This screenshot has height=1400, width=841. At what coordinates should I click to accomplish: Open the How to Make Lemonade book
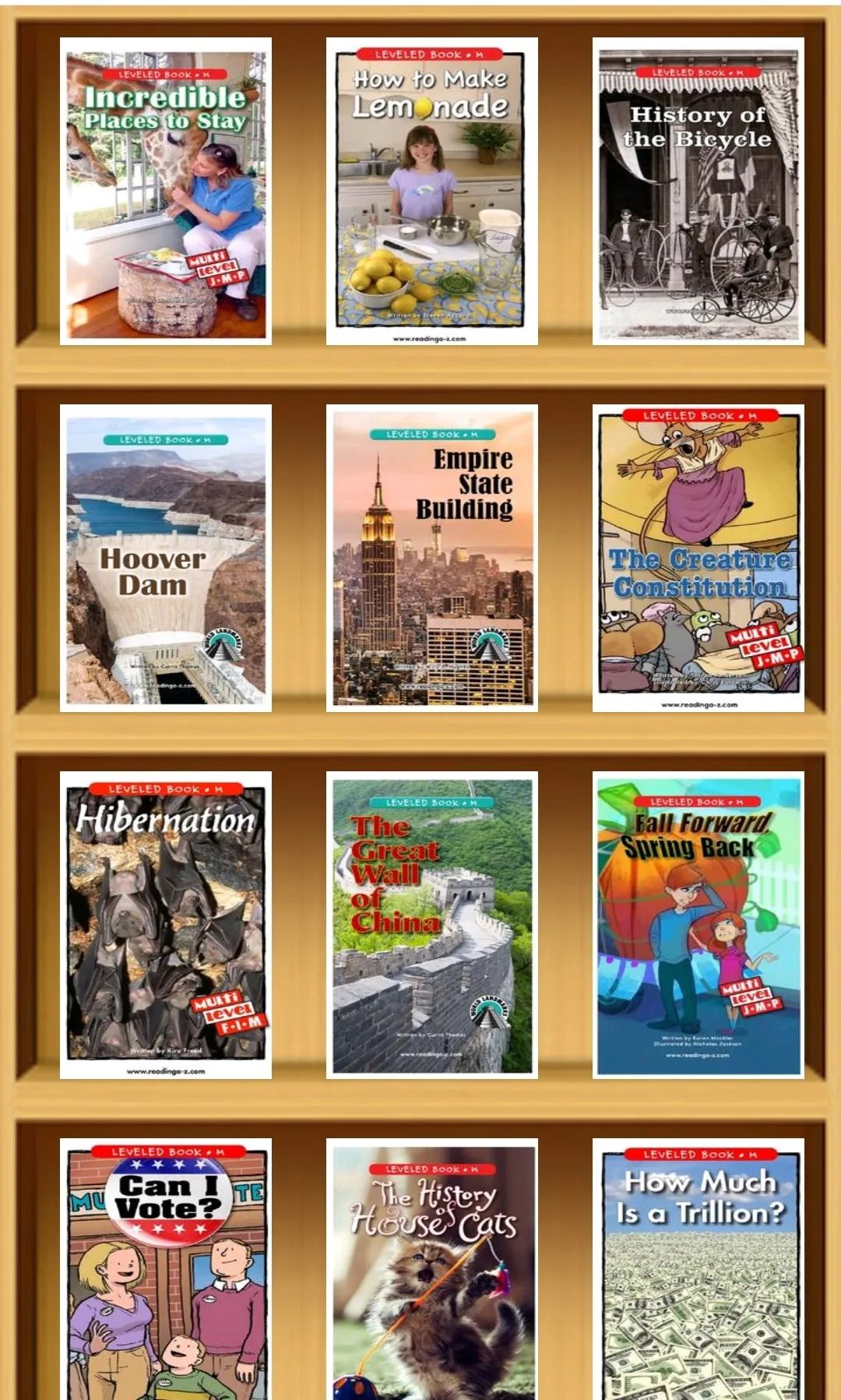pyautogui.click(x=432, y=191)
